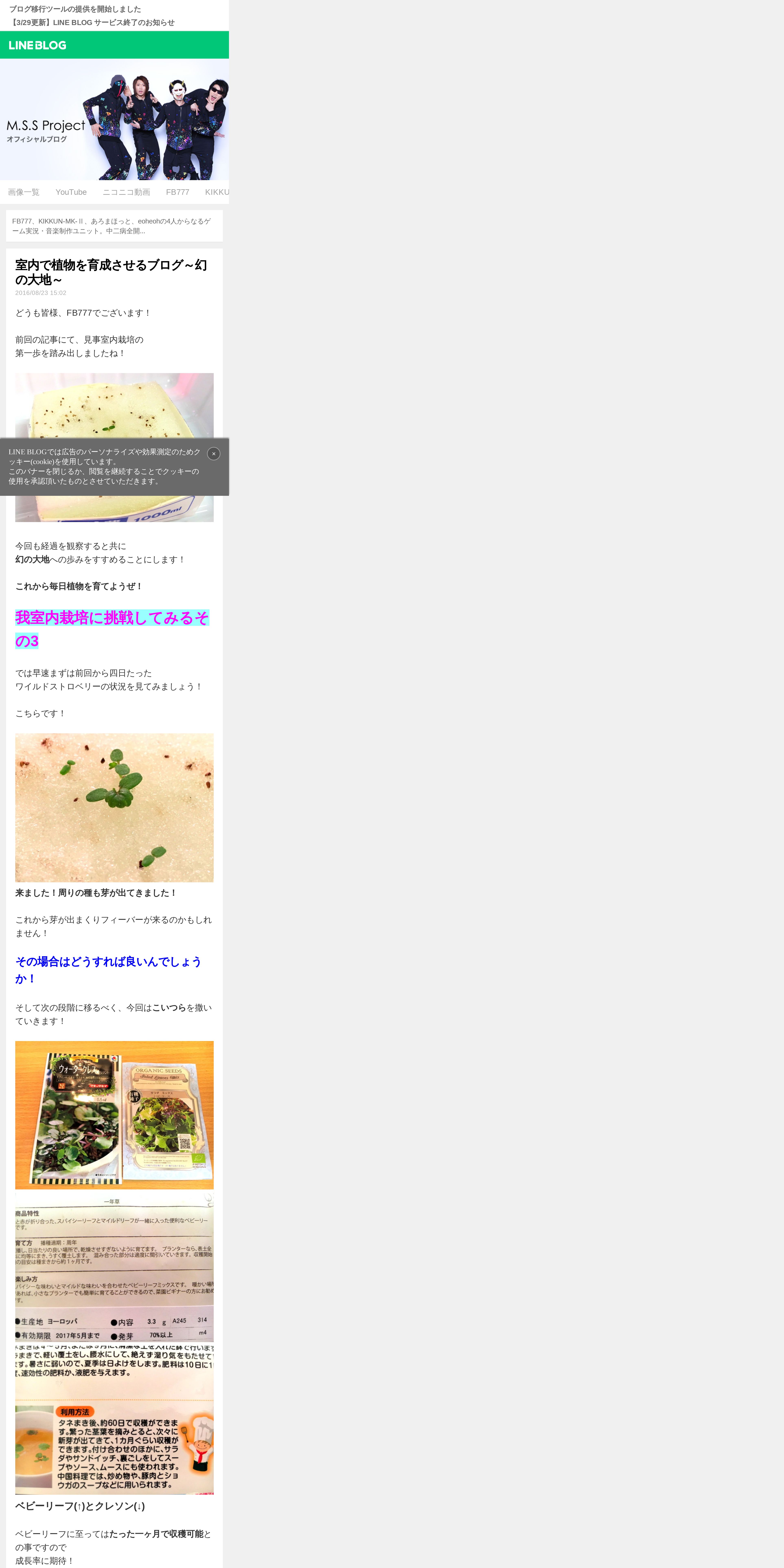This screenshot has height=1568, width=784.
Task: View the seed packets photo
Action: (114, 1115)
